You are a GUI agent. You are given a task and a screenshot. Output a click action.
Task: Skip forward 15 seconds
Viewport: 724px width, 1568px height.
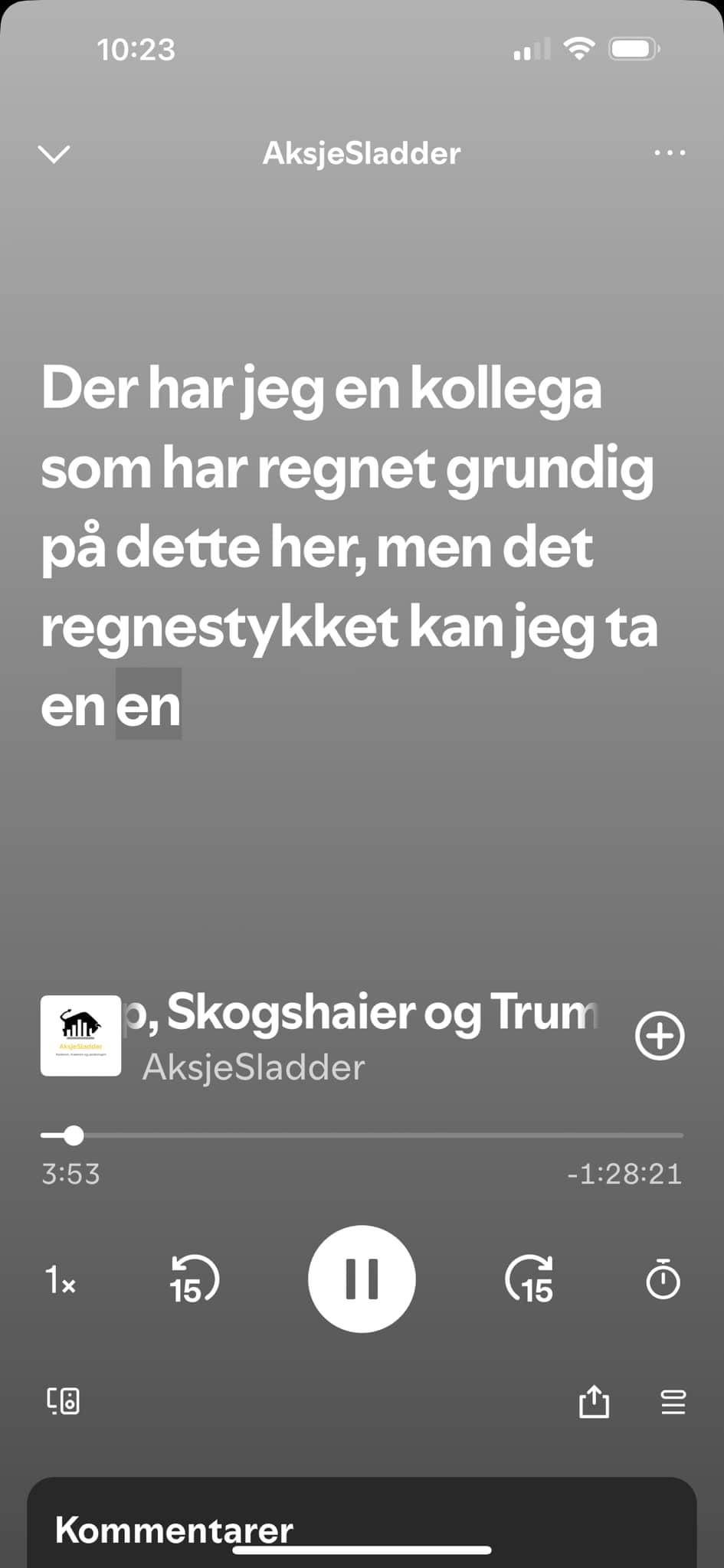coord(529,1279)
